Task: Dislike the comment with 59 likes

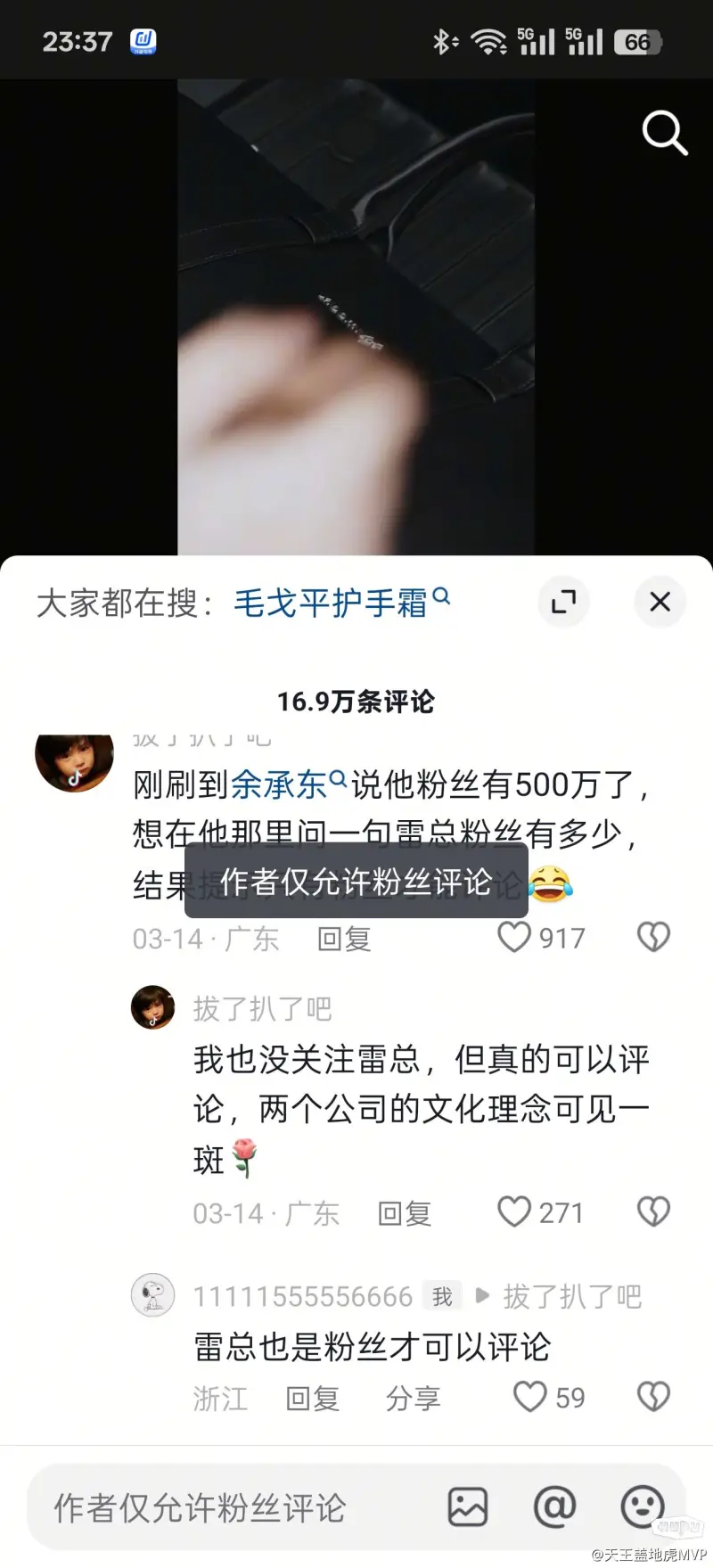Action: point(653,1397)
